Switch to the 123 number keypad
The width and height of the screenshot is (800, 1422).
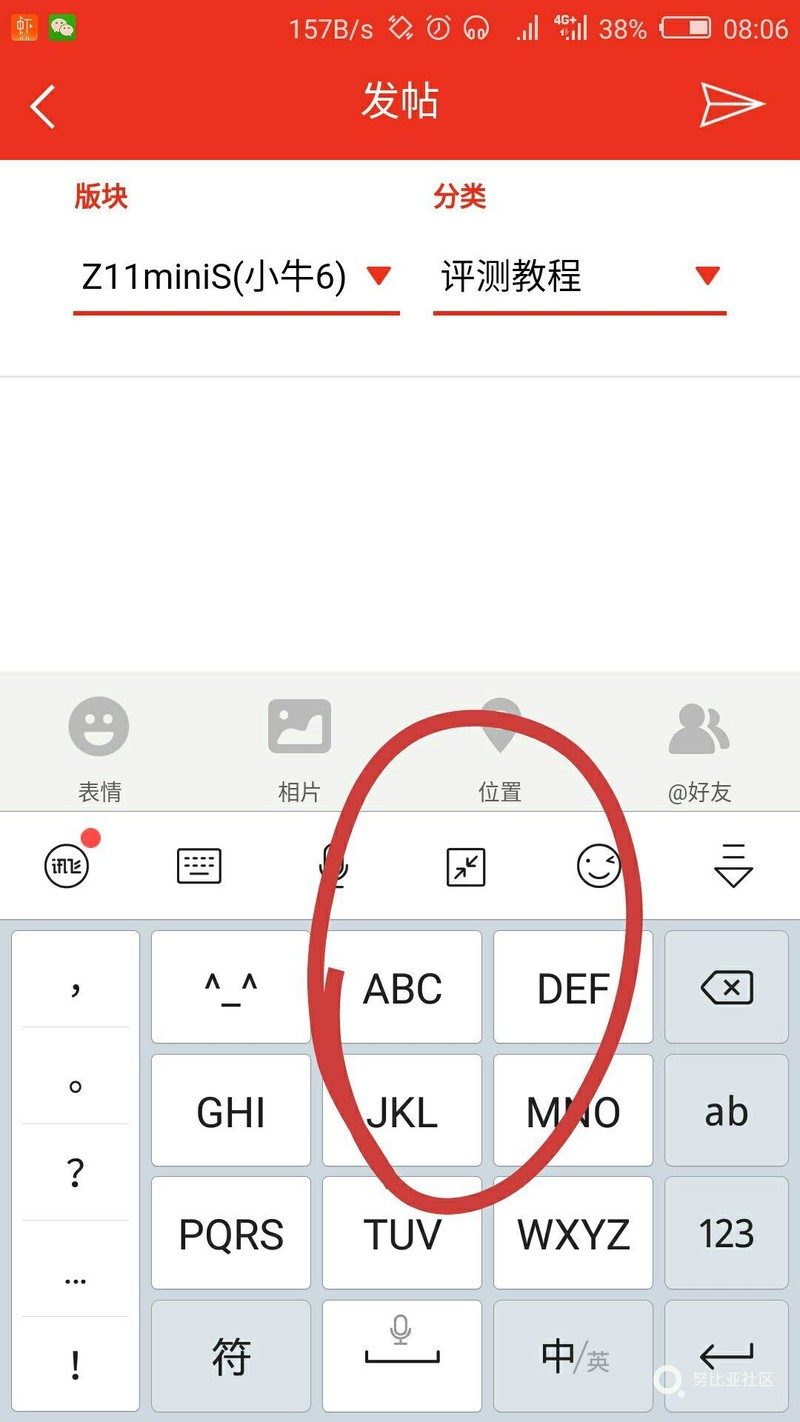coord(726,1234)
